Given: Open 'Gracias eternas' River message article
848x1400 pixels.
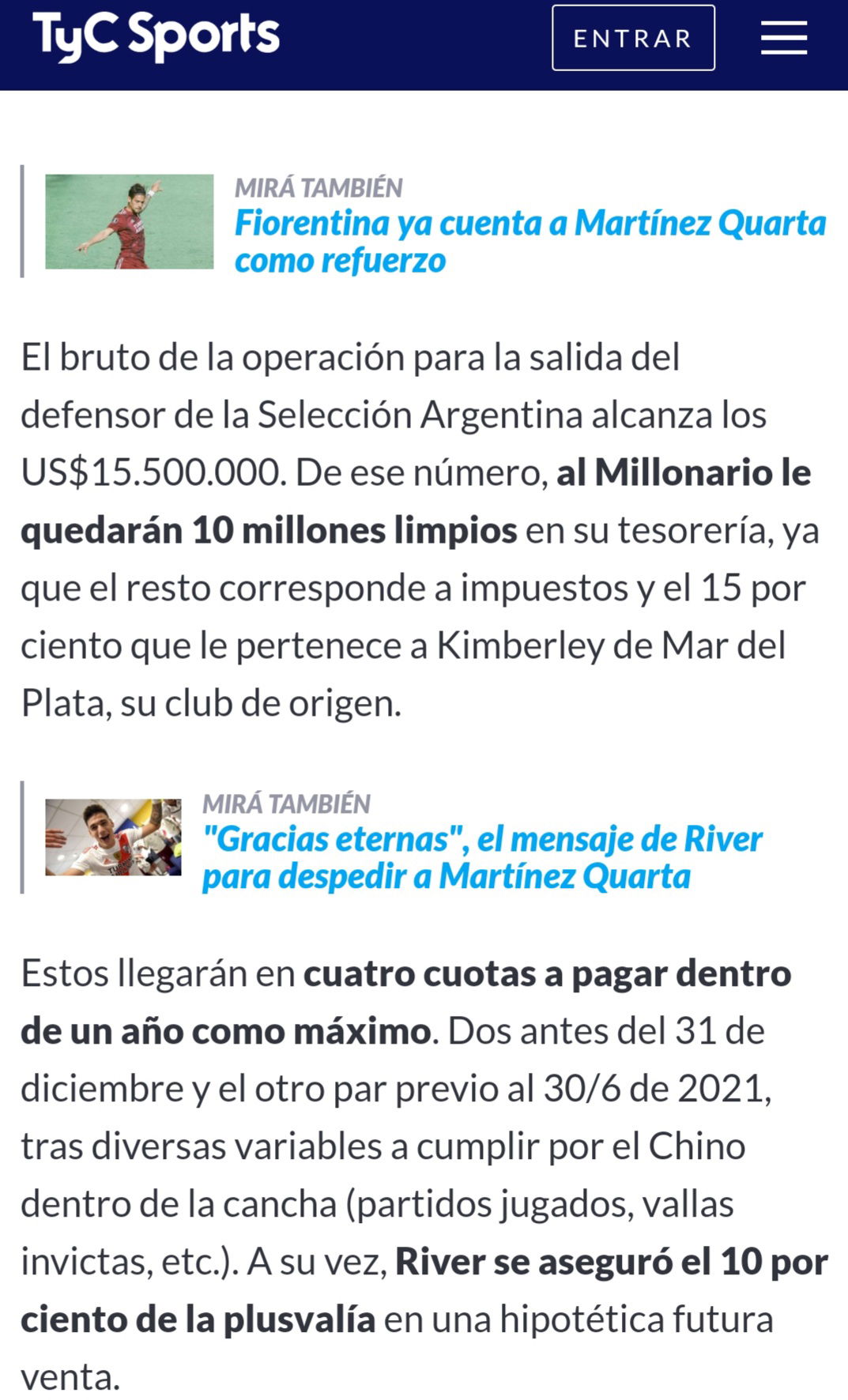Looking at the screenshot, I should [x=482, y=857].
